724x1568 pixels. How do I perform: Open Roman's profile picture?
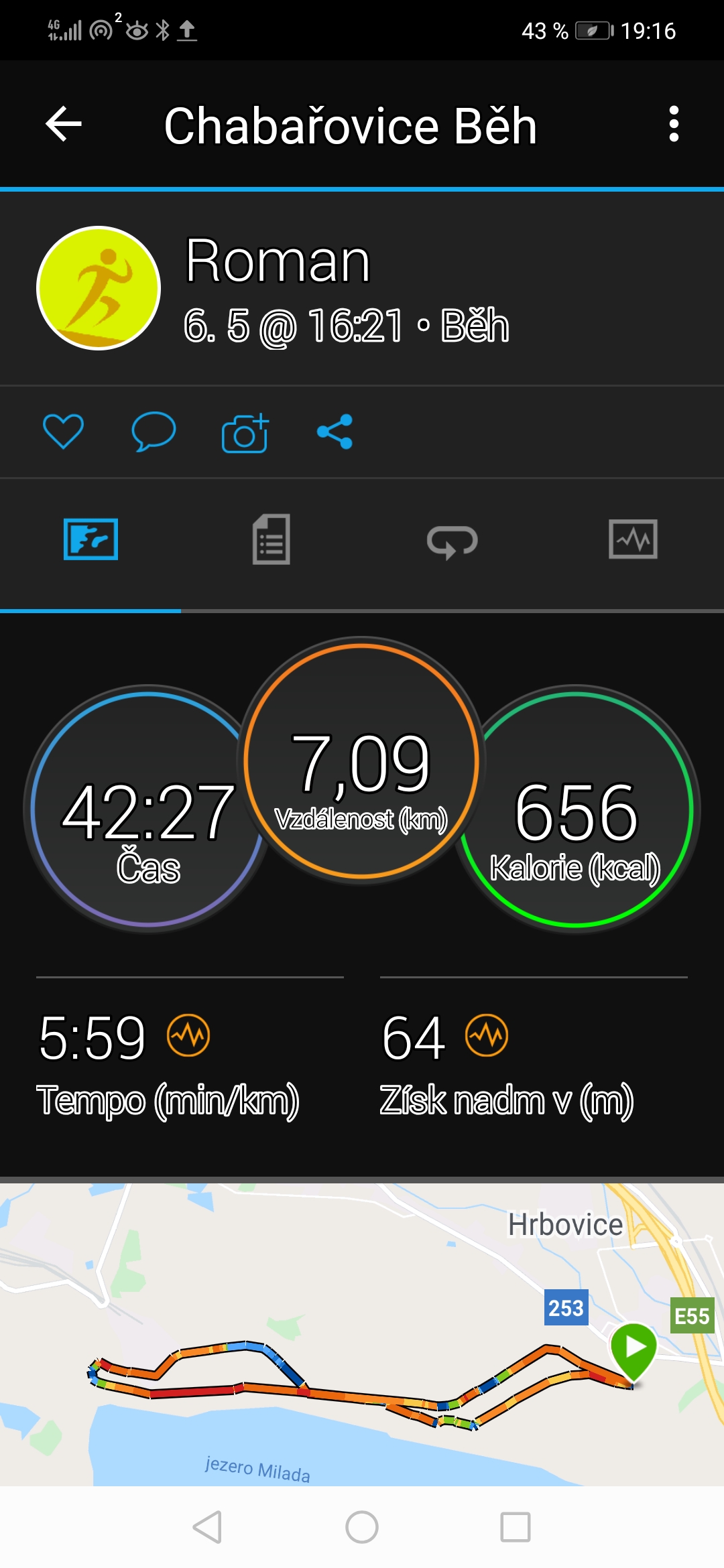click(99, 288)
